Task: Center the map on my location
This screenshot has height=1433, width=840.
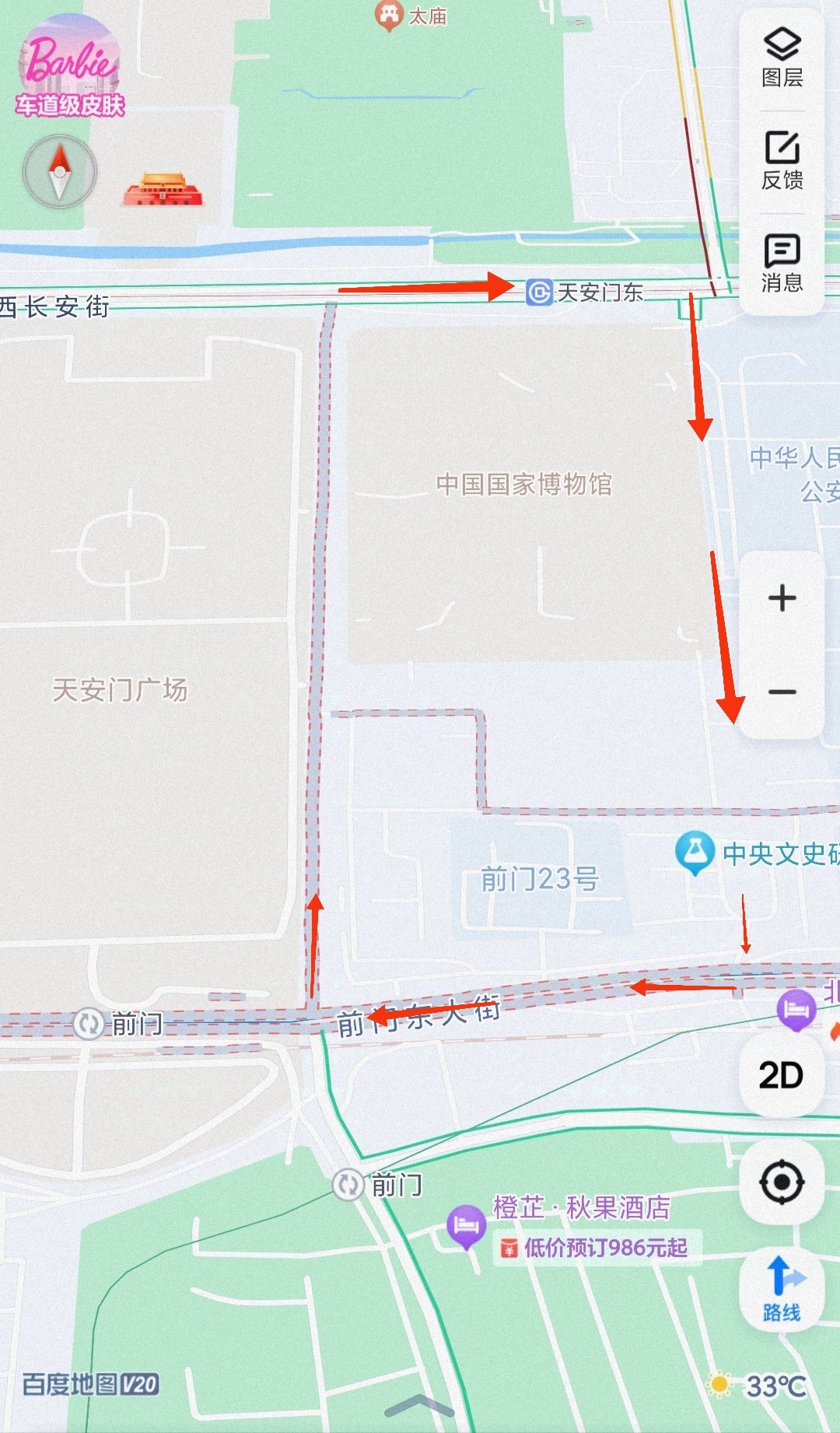Action: (781, 1182)
